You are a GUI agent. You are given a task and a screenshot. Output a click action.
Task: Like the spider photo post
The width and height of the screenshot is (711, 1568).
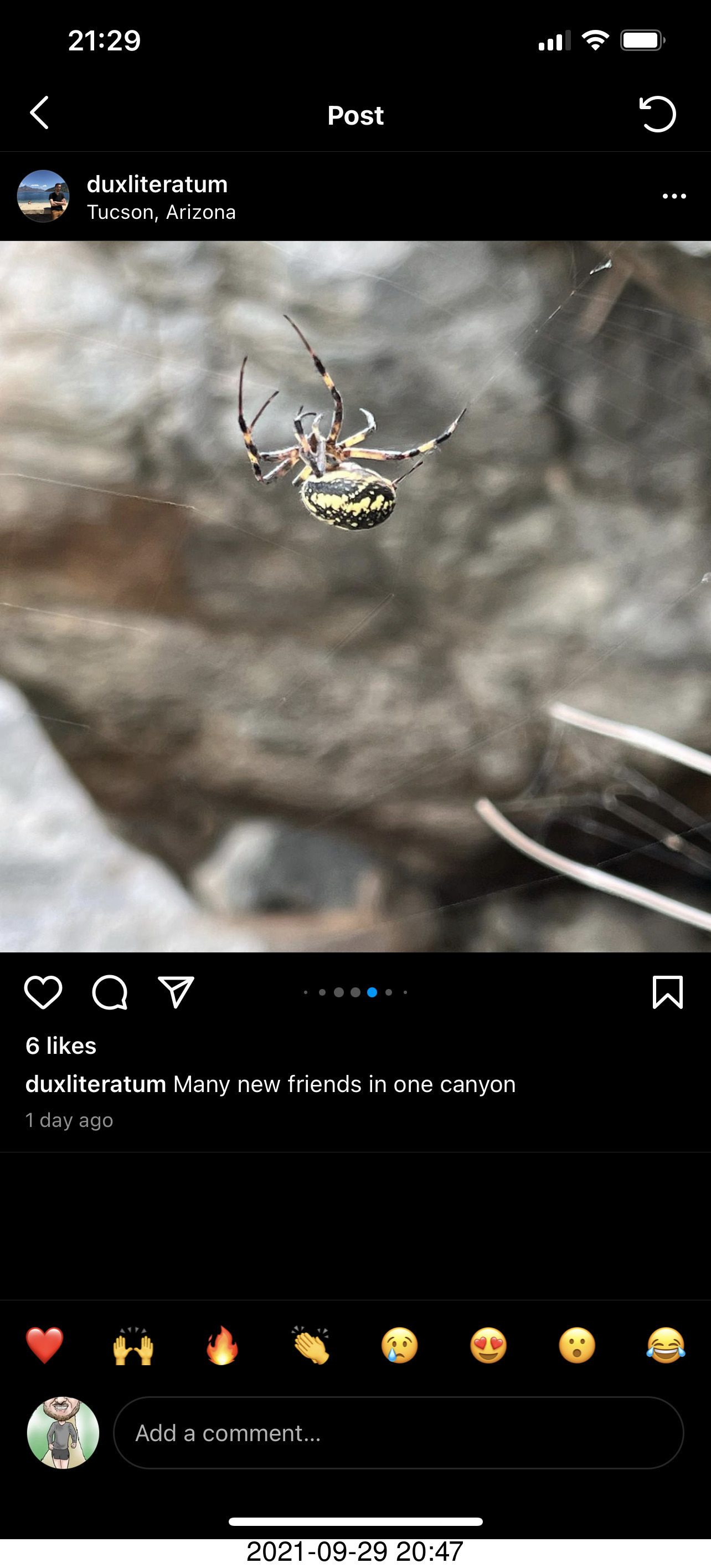(x=43, y=992)
